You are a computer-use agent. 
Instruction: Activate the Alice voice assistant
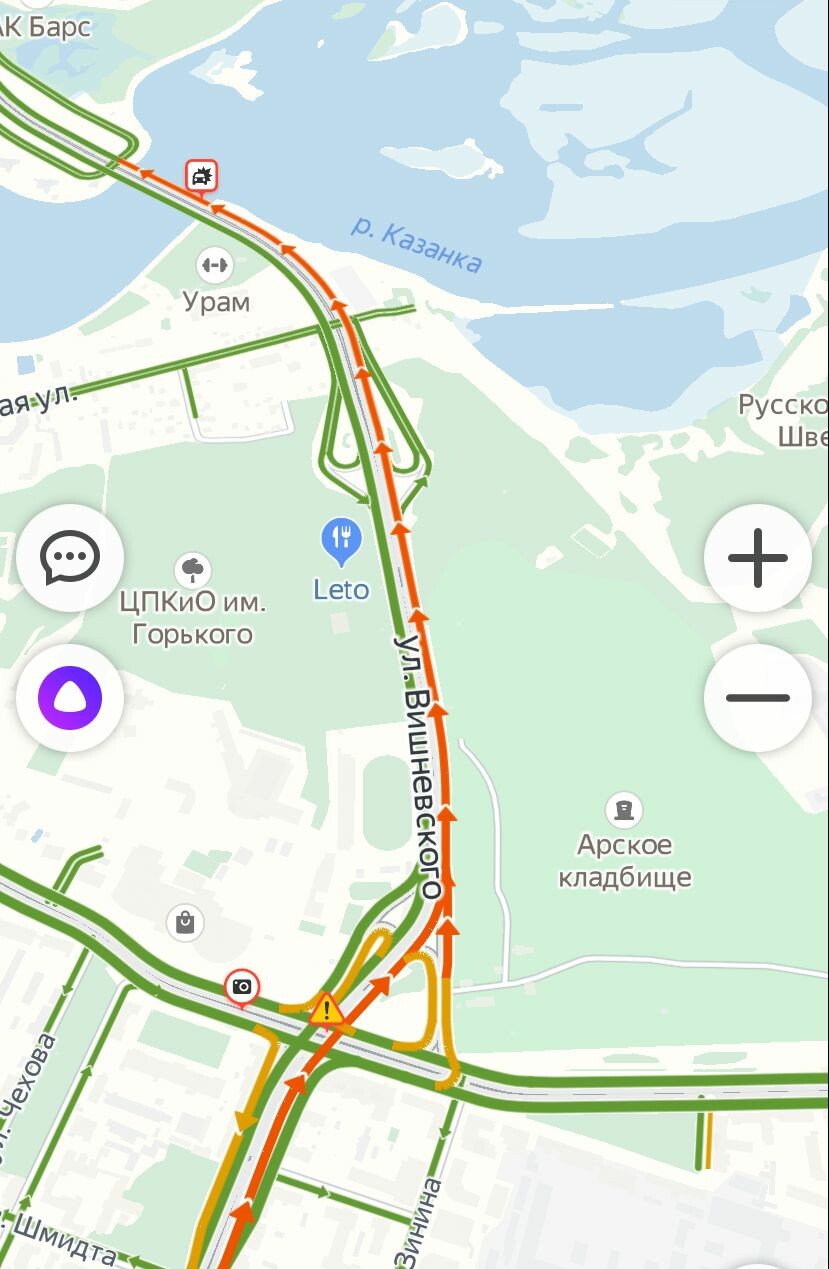70,697
